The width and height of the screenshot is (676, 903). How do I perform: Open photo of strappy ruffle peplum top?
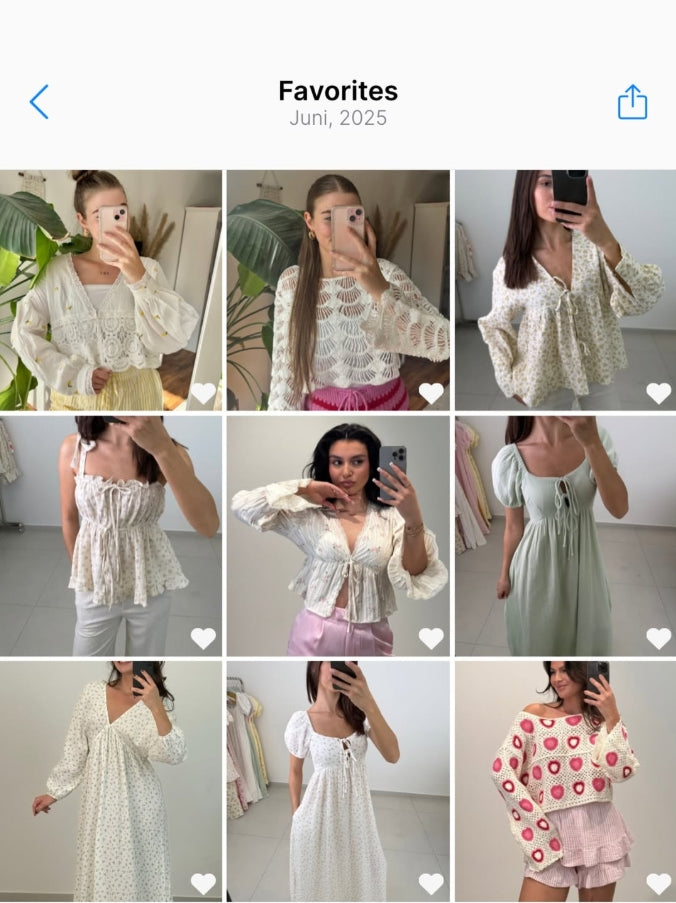click(111, 535)
